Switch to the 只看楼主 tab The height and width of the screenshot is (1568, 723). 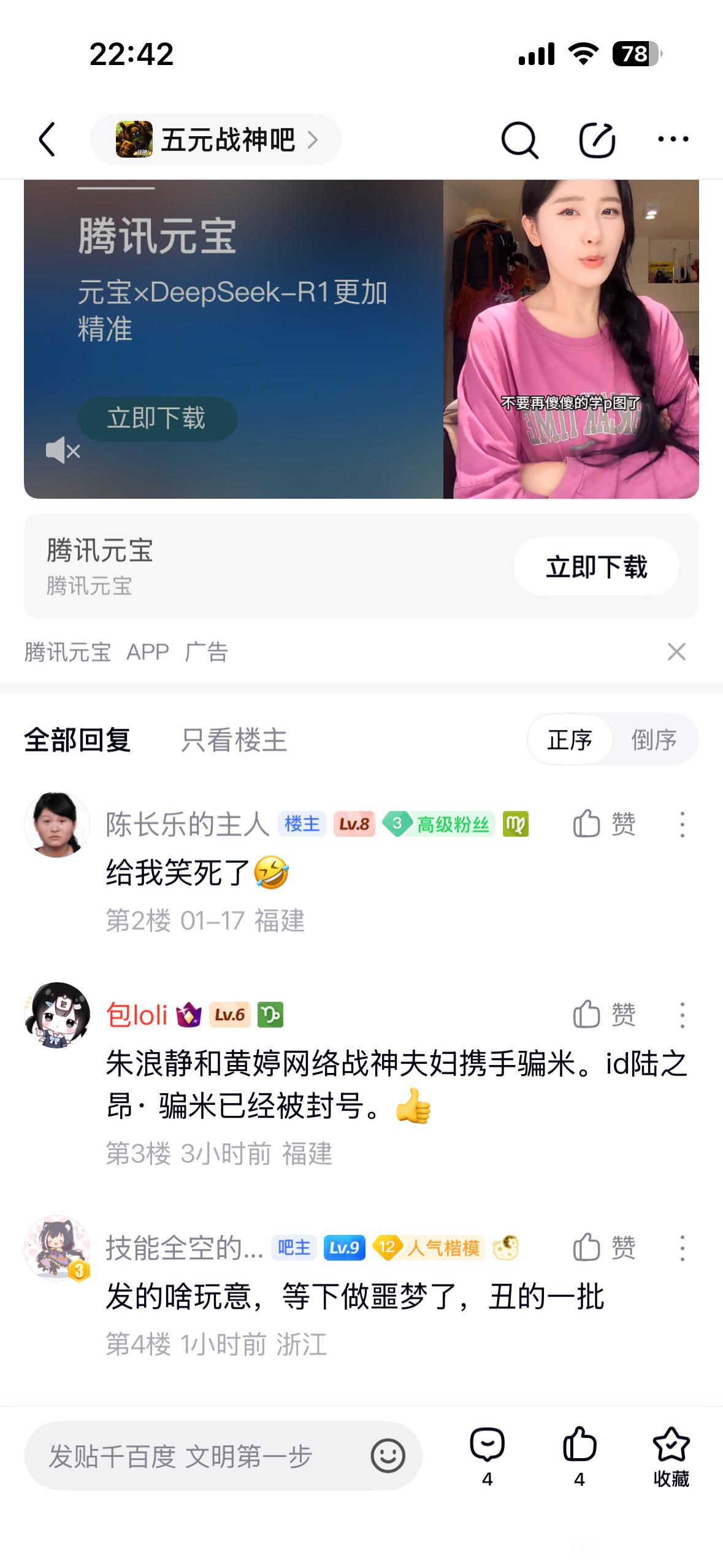234,740
